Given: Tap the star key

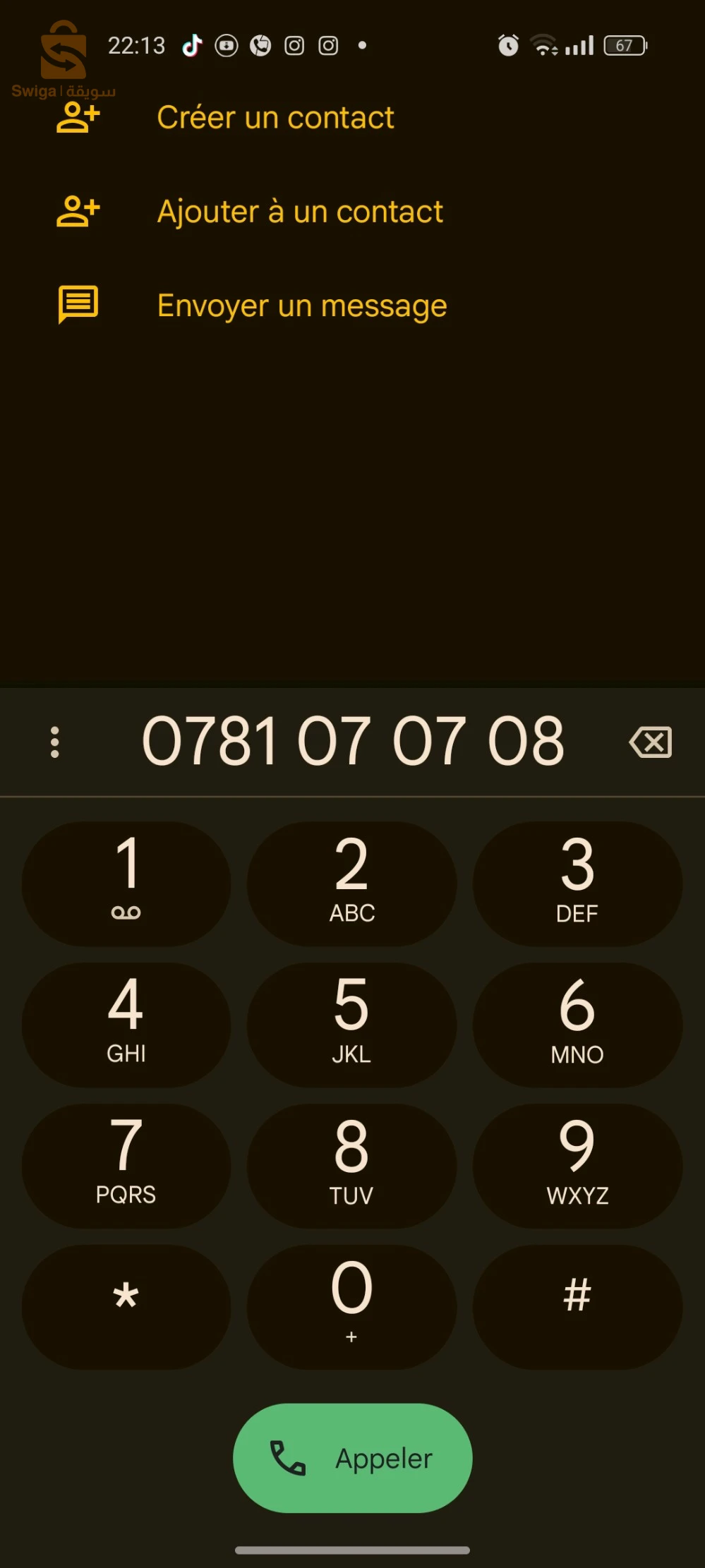Looking at the screenshot, I should (x=126, y=1306).
